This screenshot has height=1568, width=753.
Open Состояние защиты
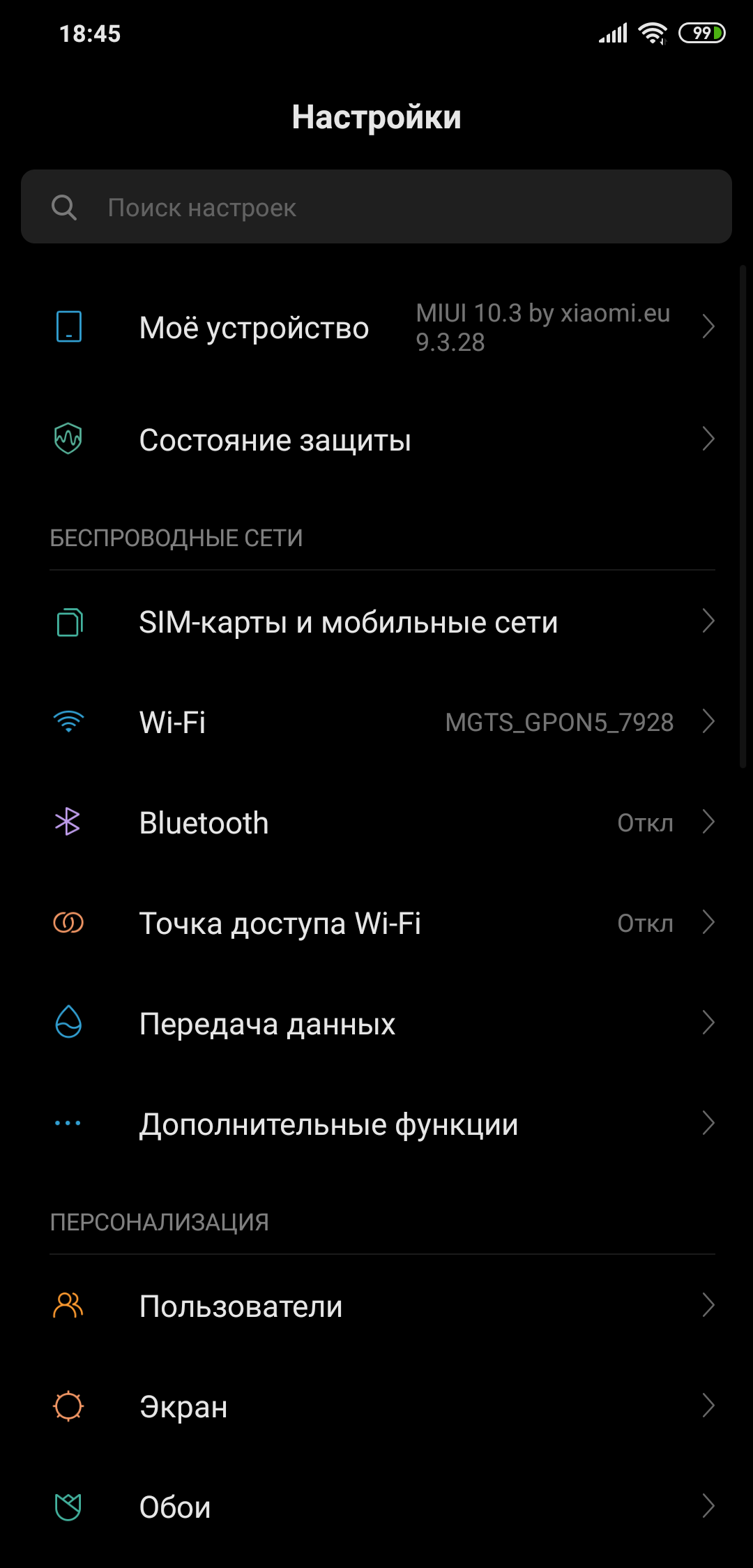click(376, 439)
